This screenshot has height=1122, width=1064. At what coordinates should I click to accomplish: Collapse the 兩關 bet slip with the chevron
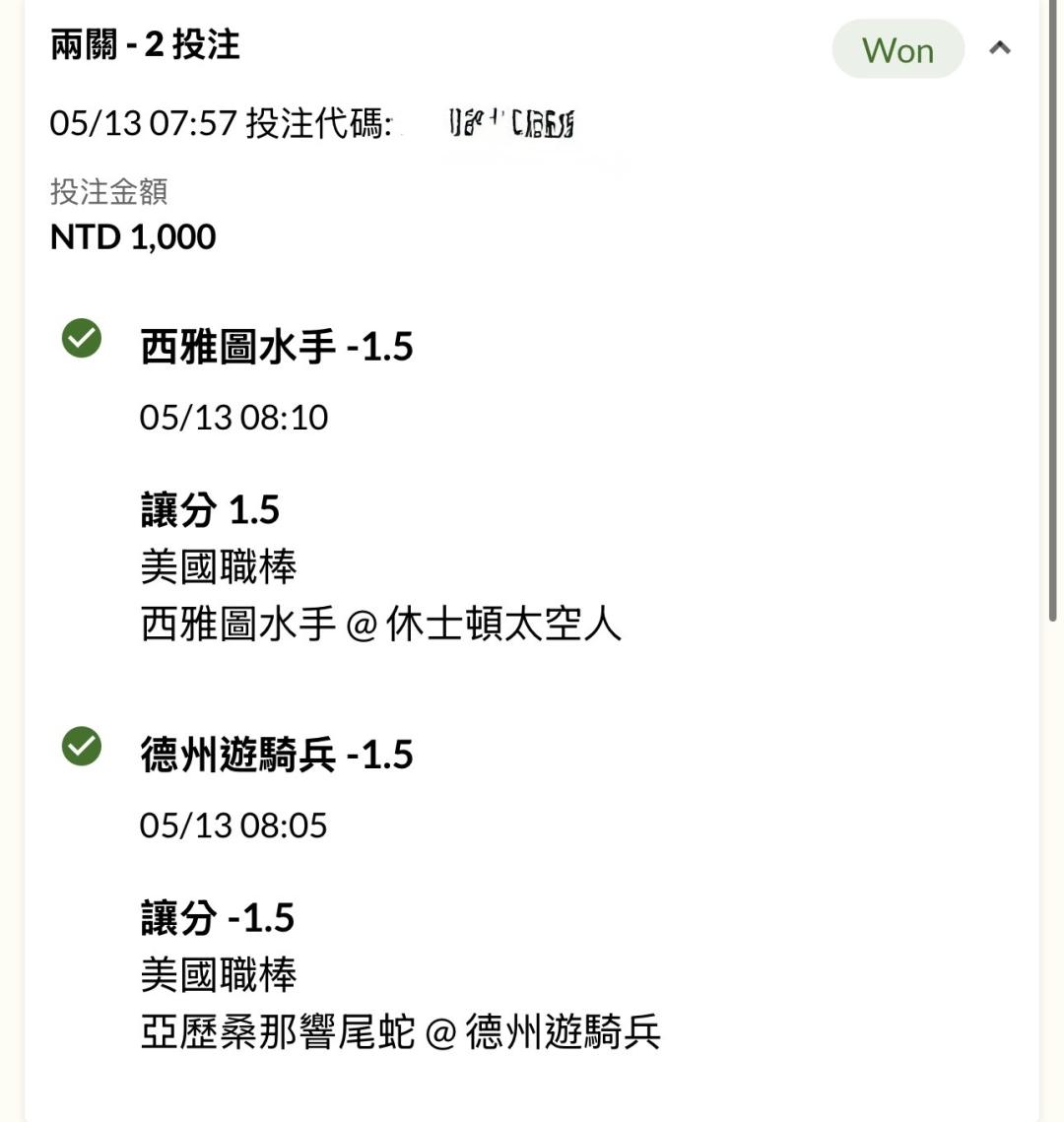coord(1000,48)
